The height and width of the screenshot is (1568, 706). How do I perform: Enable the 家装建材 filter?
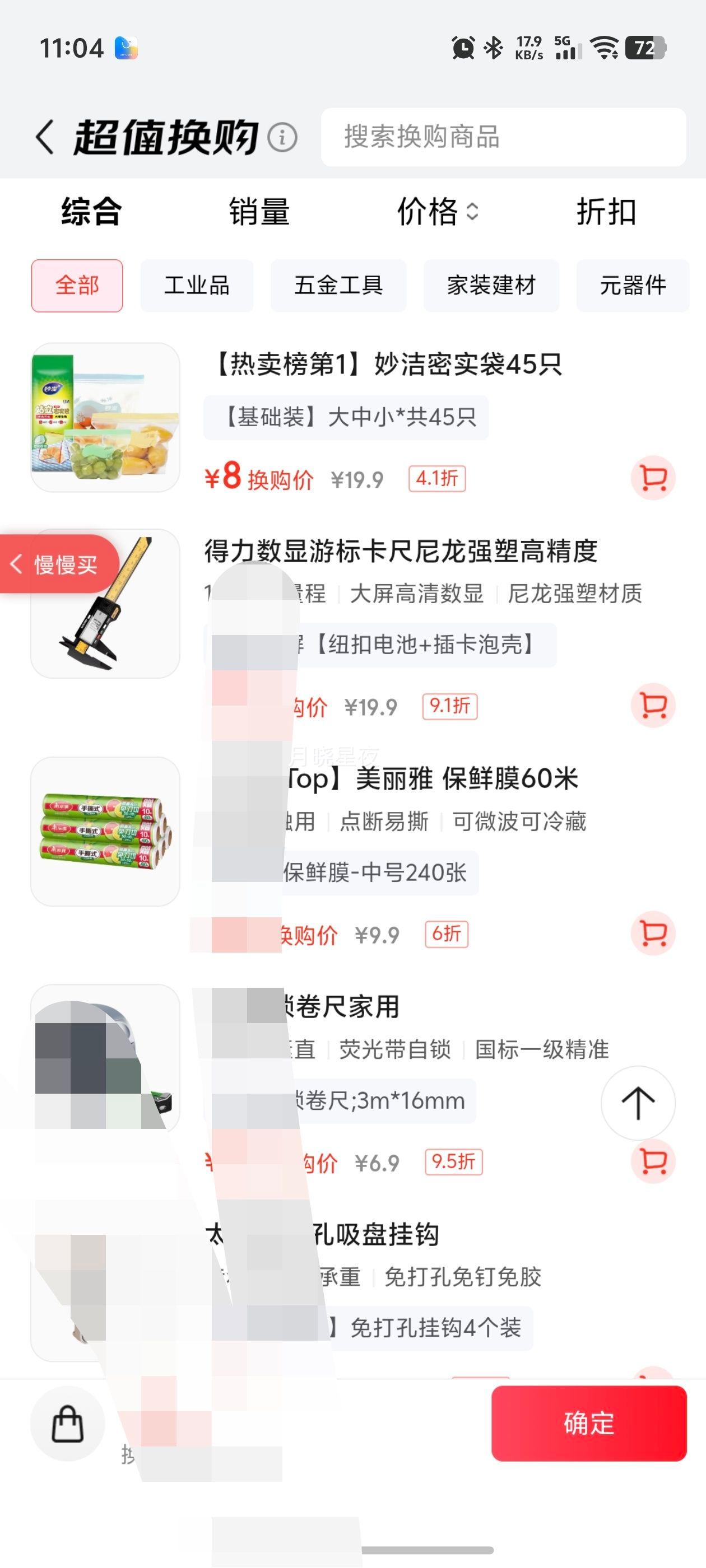click(x=491, y=286)
